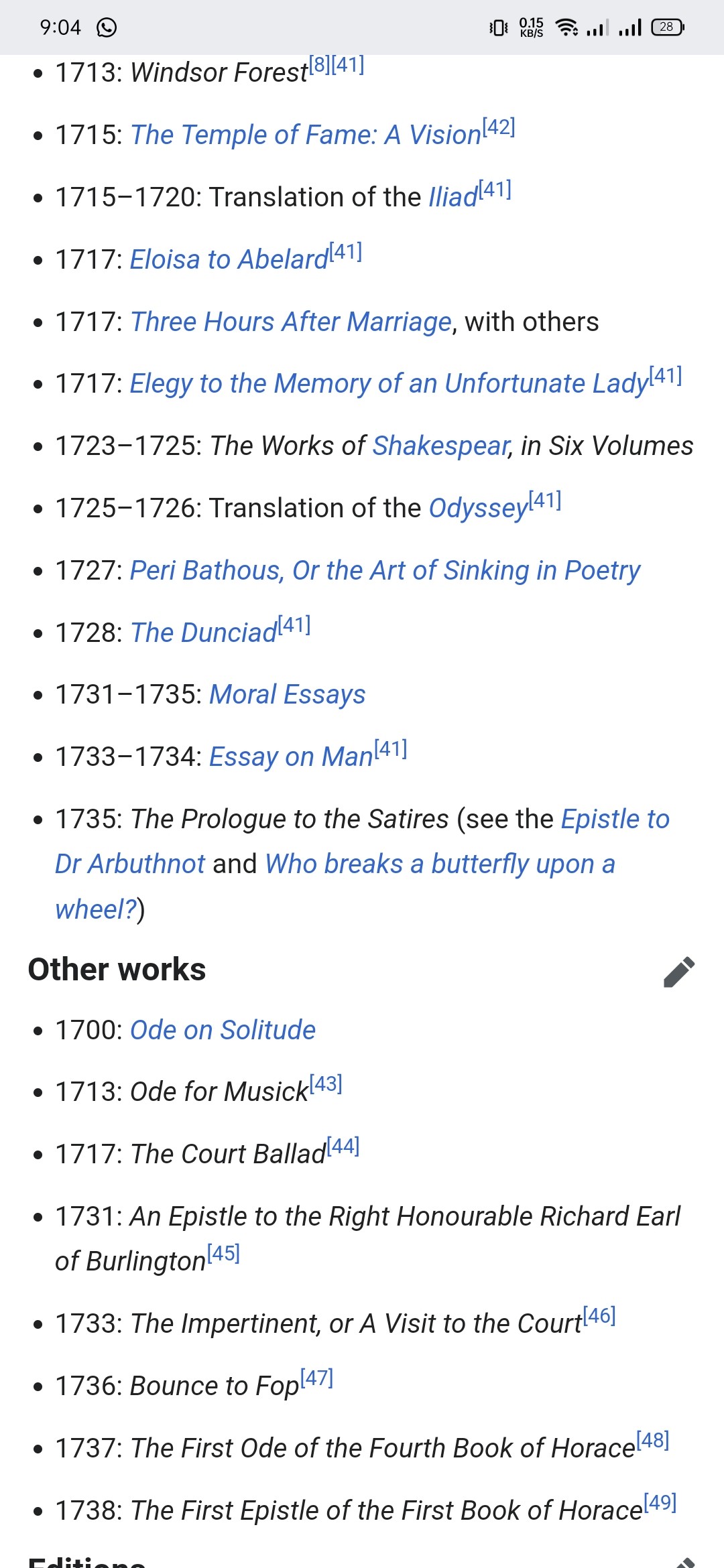
Task: Open The Dunciad link
Action: click(x=203, y=633)
